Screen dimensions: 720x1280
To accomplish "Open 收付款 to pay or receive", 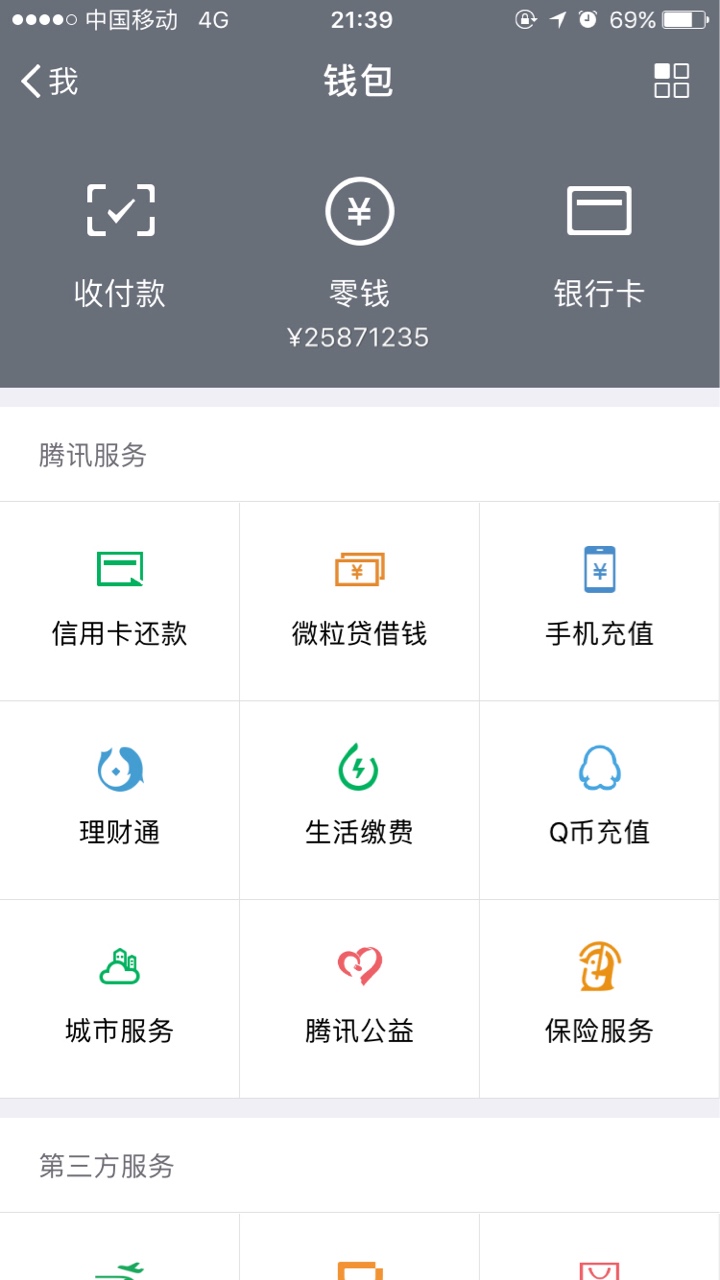I will pos(120,246).
